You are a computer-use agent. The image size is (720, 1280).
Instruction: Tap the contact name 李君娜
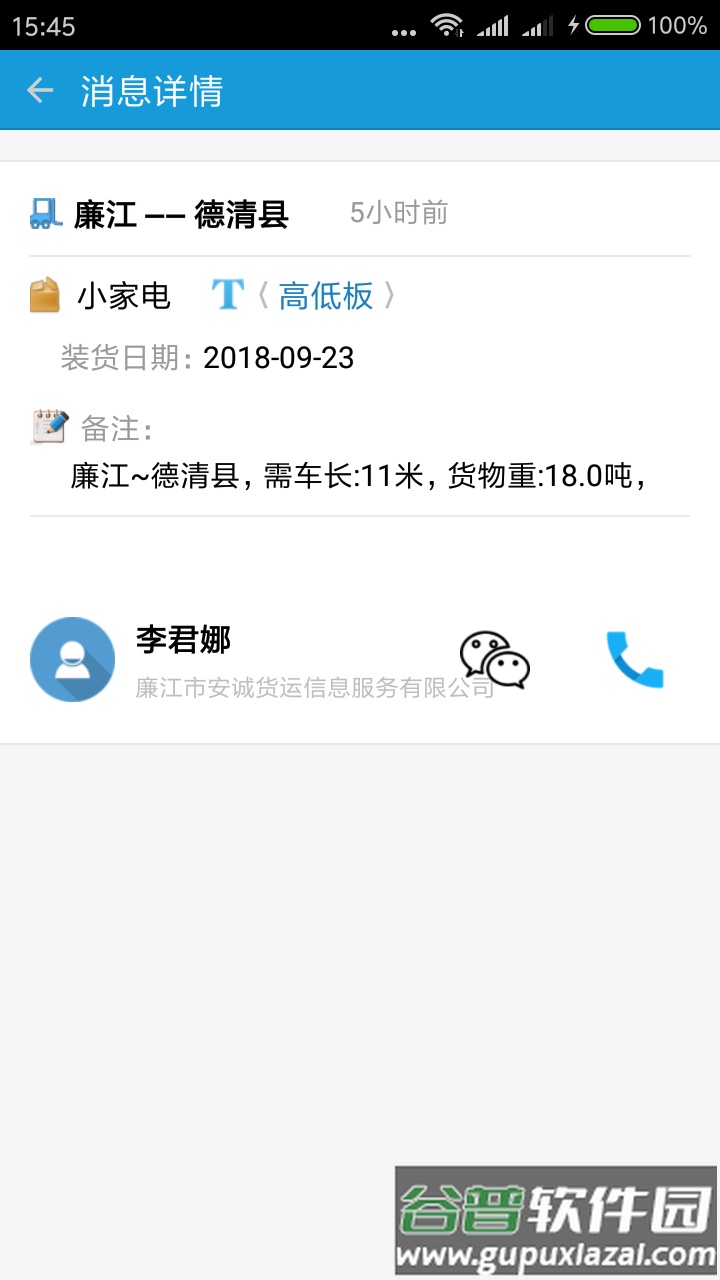[x=182, y=641]
